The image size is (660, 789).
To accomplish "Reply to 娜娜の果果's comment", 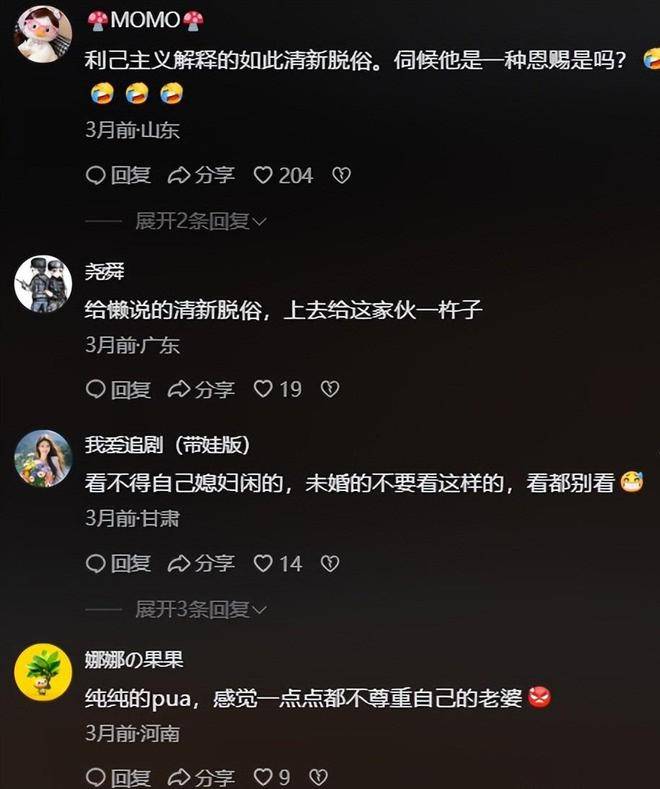I will (x=118, y=777).
